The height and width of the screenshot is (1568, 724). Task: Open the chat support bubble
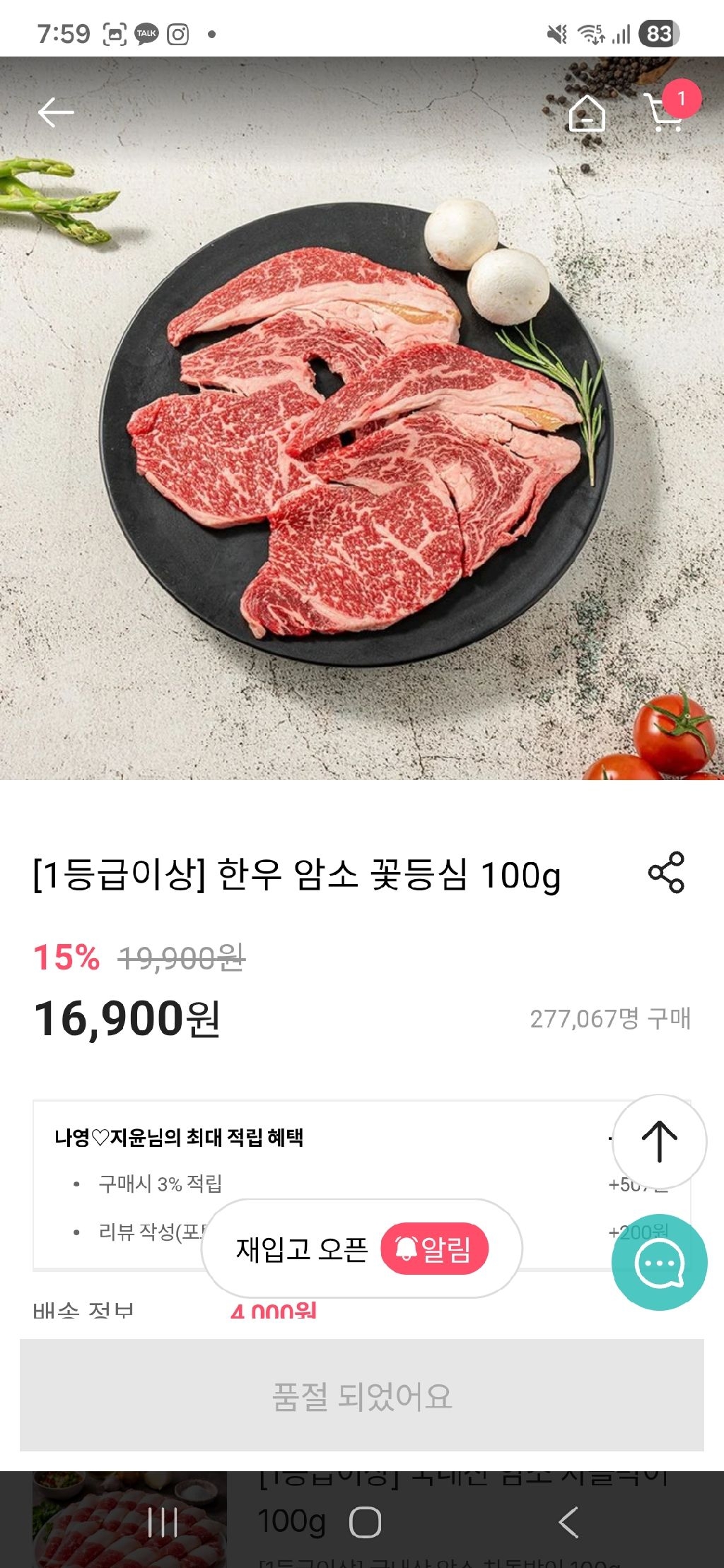pos(659,1263)
